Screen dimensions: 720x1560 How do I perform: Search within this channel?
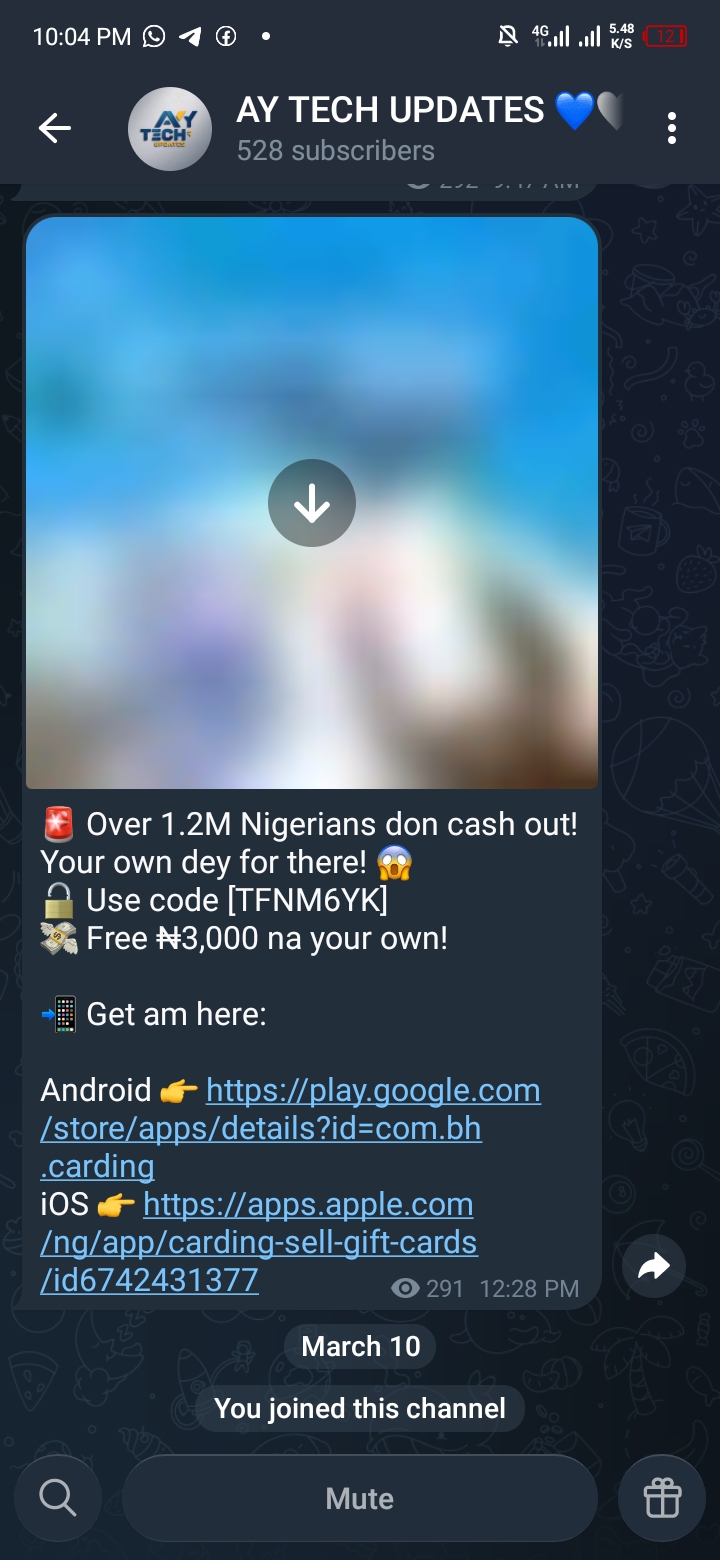pos(57,1498)
